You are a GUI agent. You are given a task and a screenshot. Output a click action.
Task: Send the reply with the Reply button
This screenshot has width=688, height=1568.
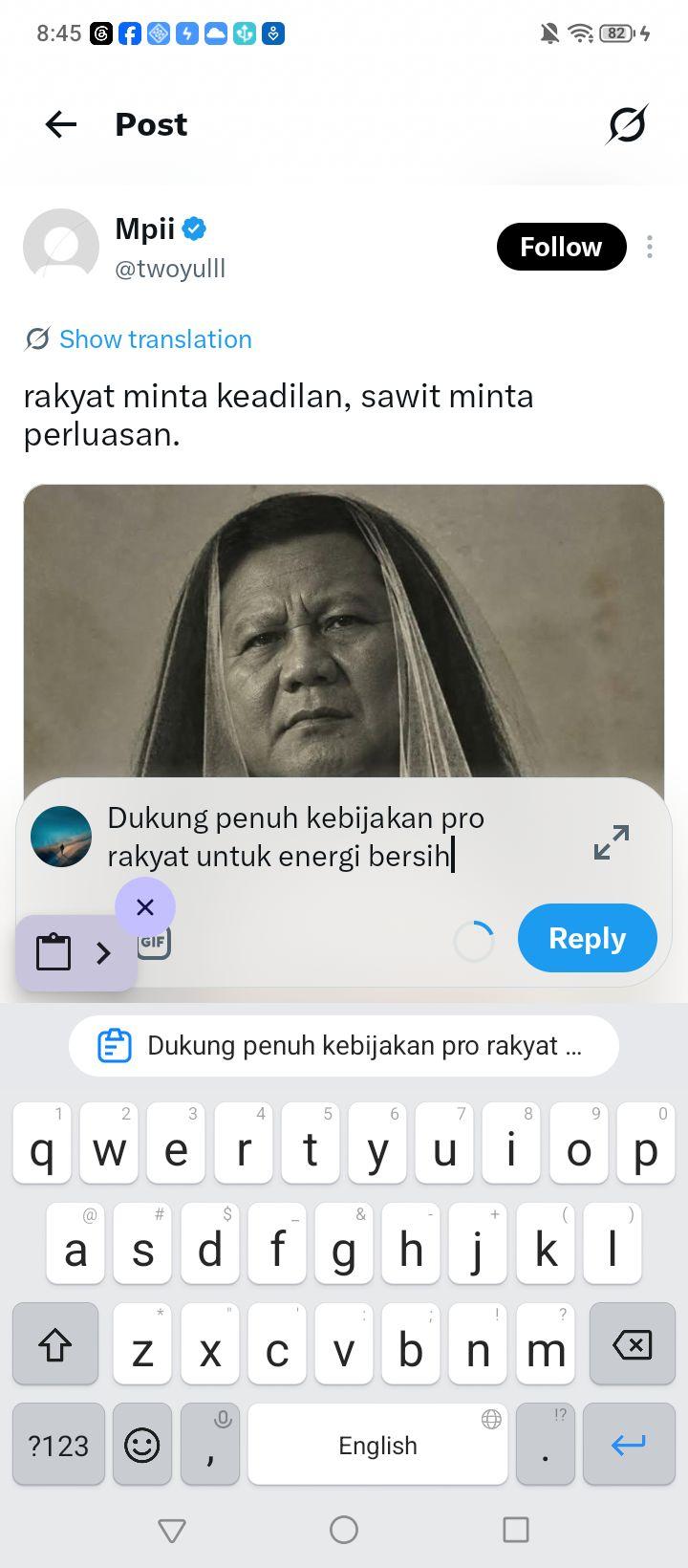click(588, 938)
